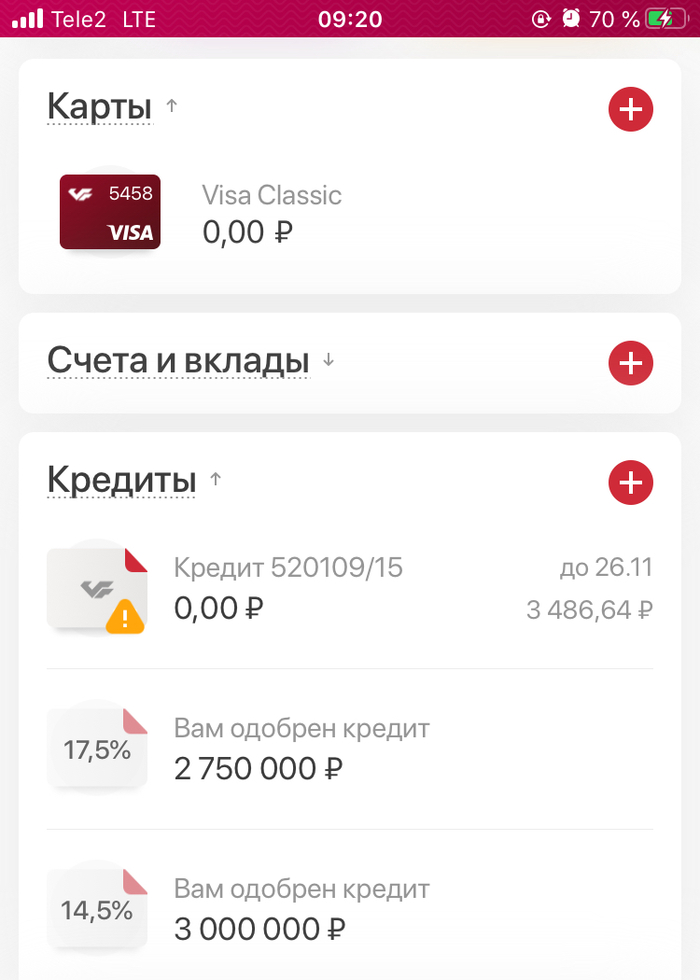View the approved 2 750 000 ₽ credit offer
This screenshot has height=980, width=700.
click(300, 749)
